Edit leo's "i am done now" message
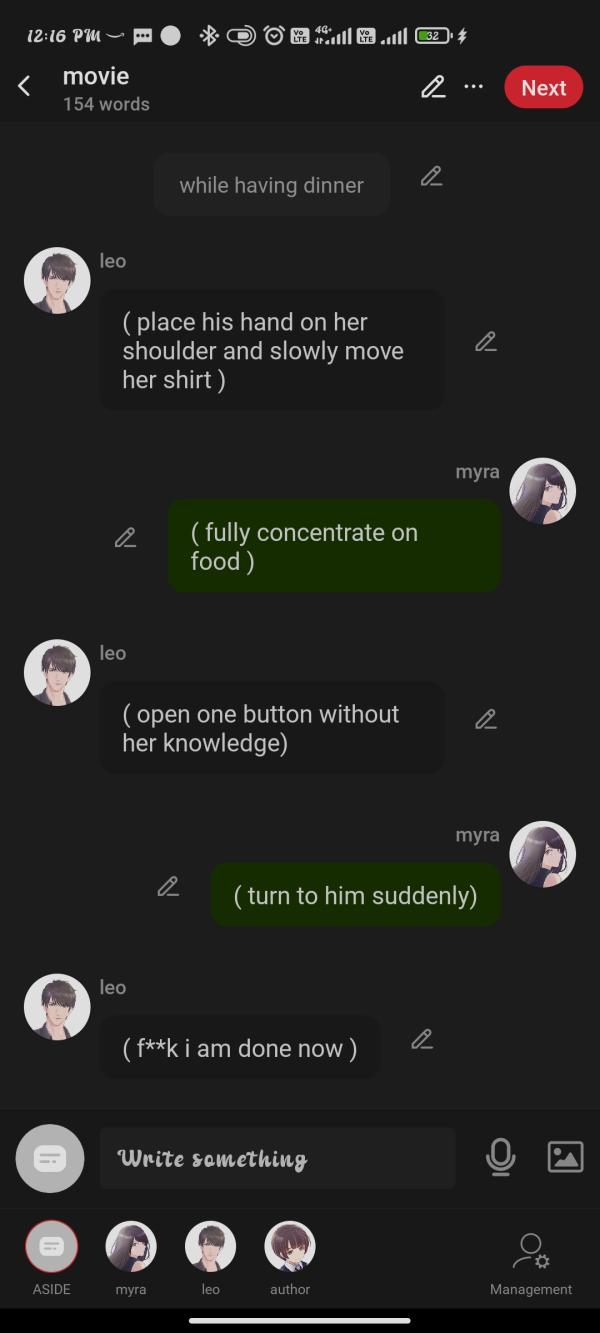This screenshot has width=600, height=1333. tap(422, 1040)
